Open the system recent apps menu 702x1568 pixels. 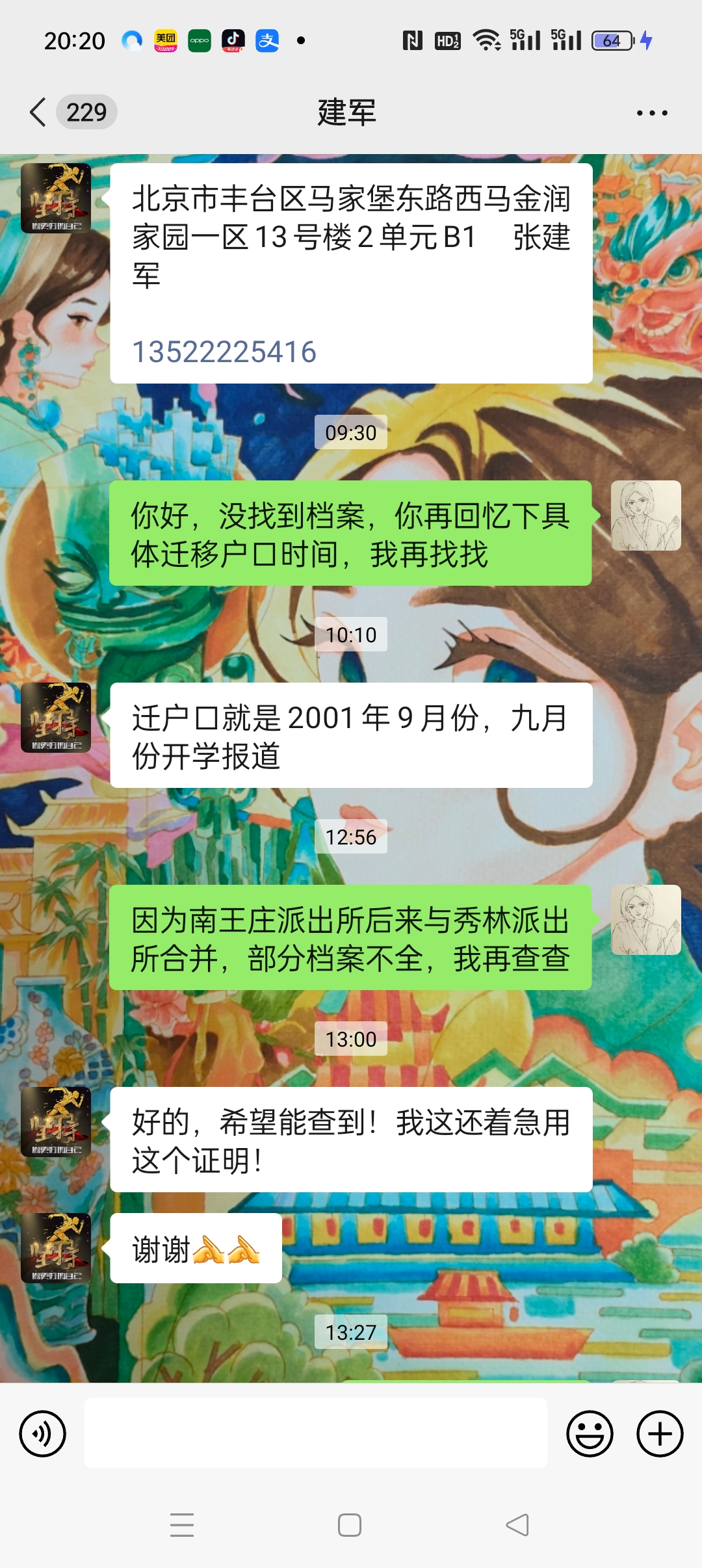pos(182,1525)
